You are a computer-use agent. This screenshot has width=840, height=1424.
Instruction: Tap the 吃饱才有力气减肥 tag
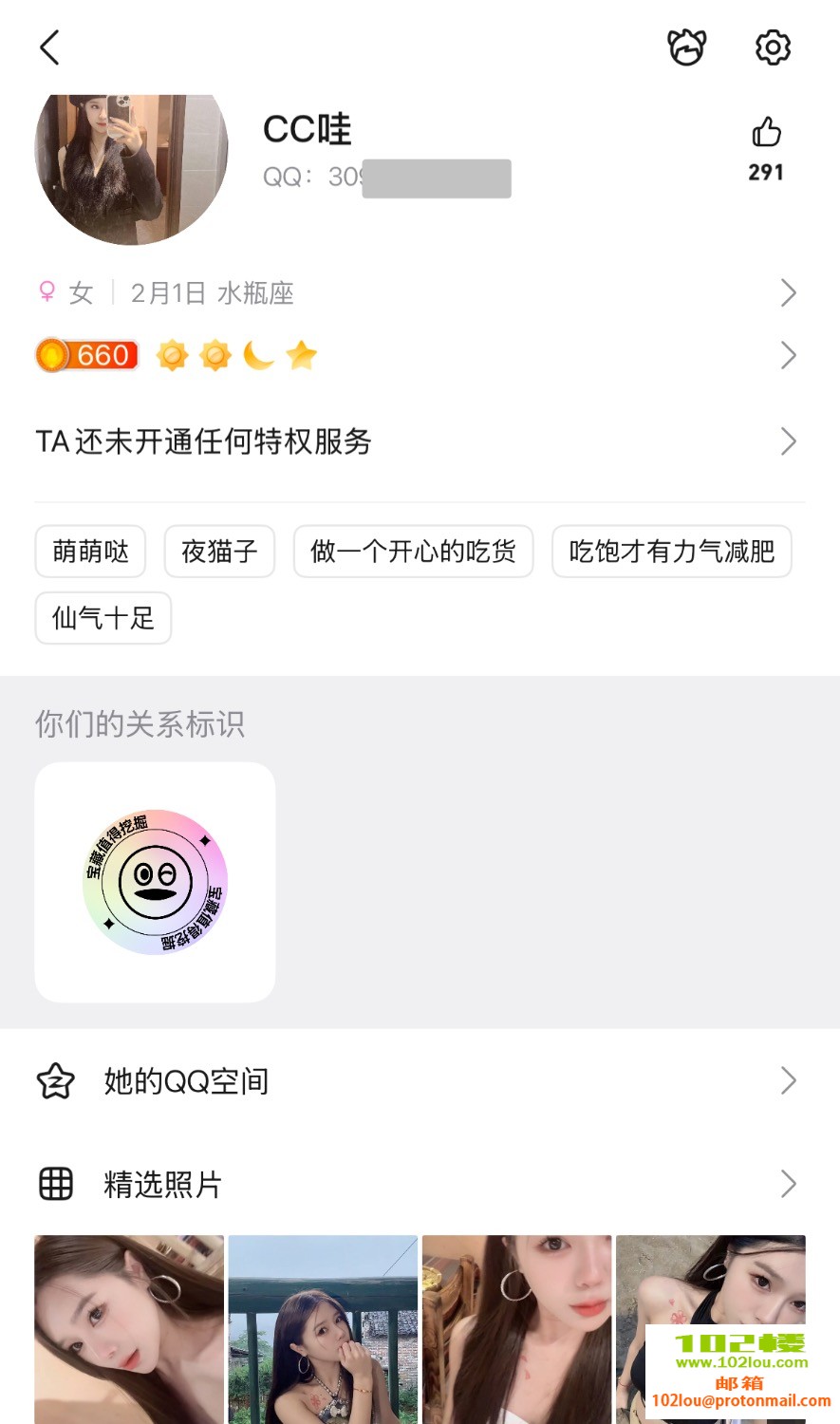click(x=671, y=552)
